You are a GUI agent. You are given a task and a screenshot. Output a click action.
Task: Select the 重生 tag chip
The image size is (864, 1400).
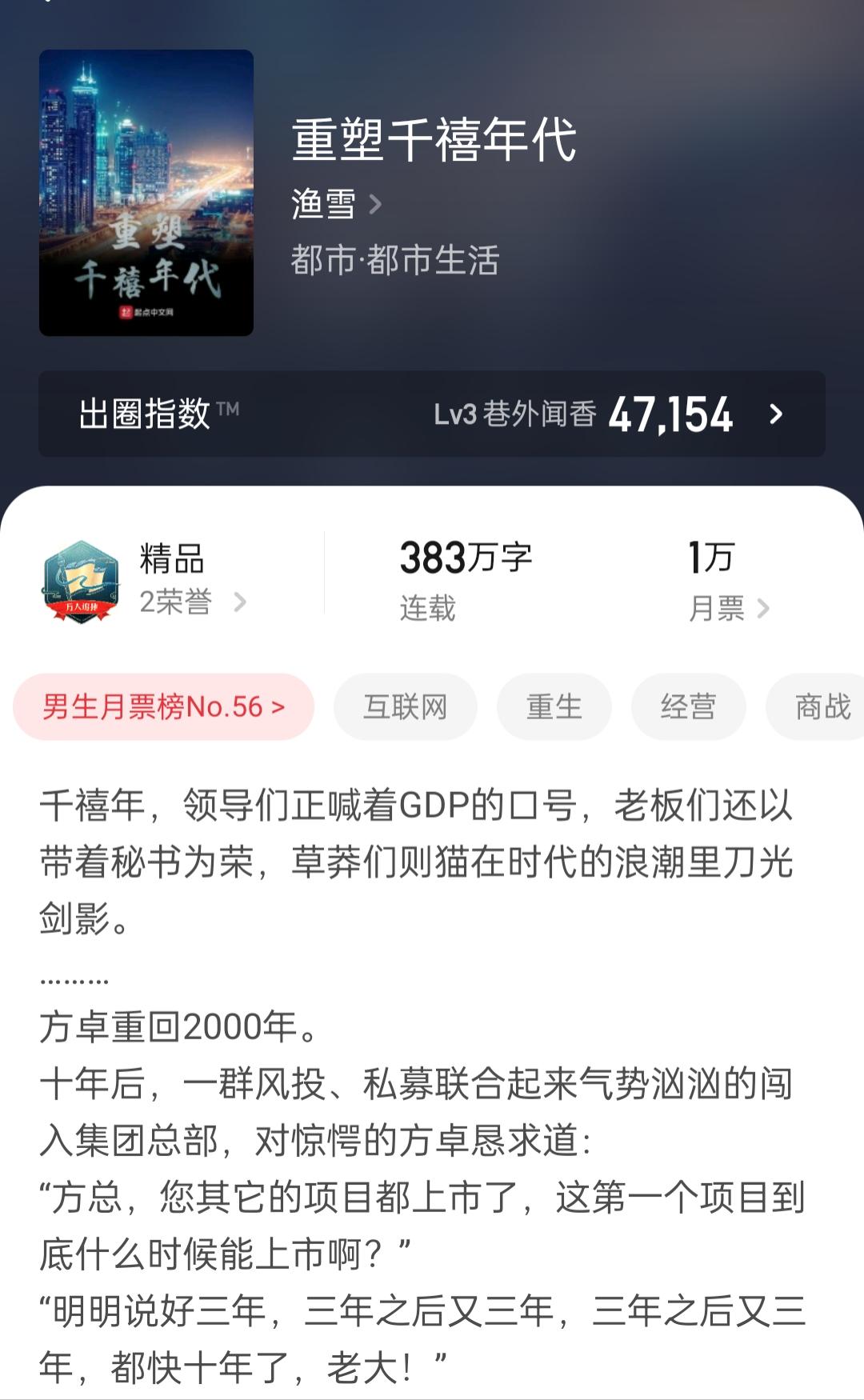[x=554, y=707]
